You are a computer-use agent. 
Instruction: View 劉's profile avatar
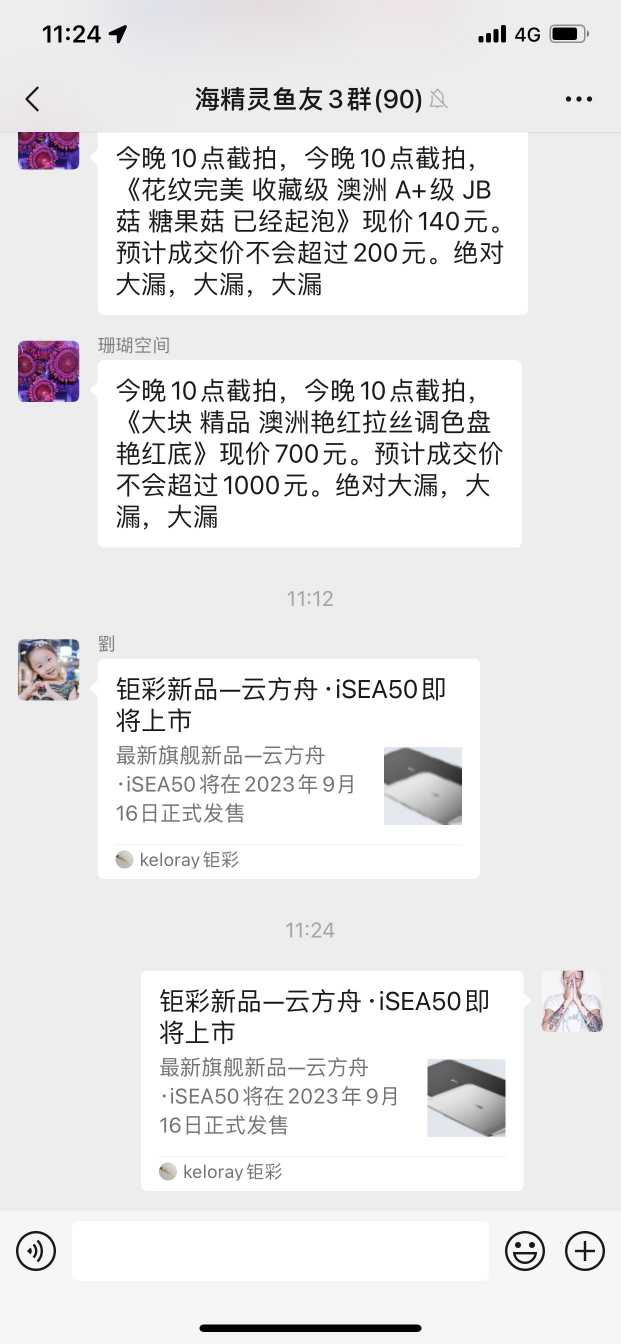coord(48,670)
